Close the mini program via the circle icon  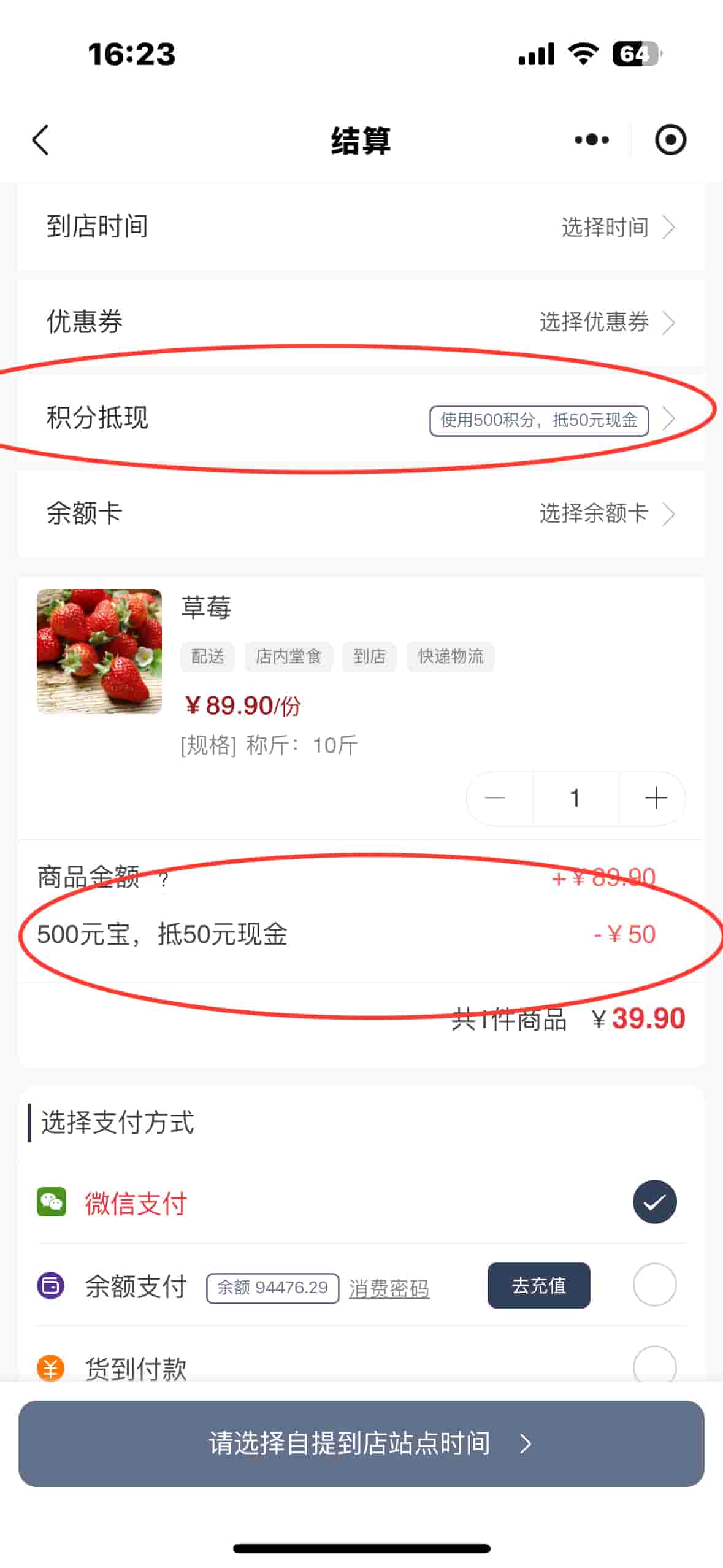[x=670, y=140]
